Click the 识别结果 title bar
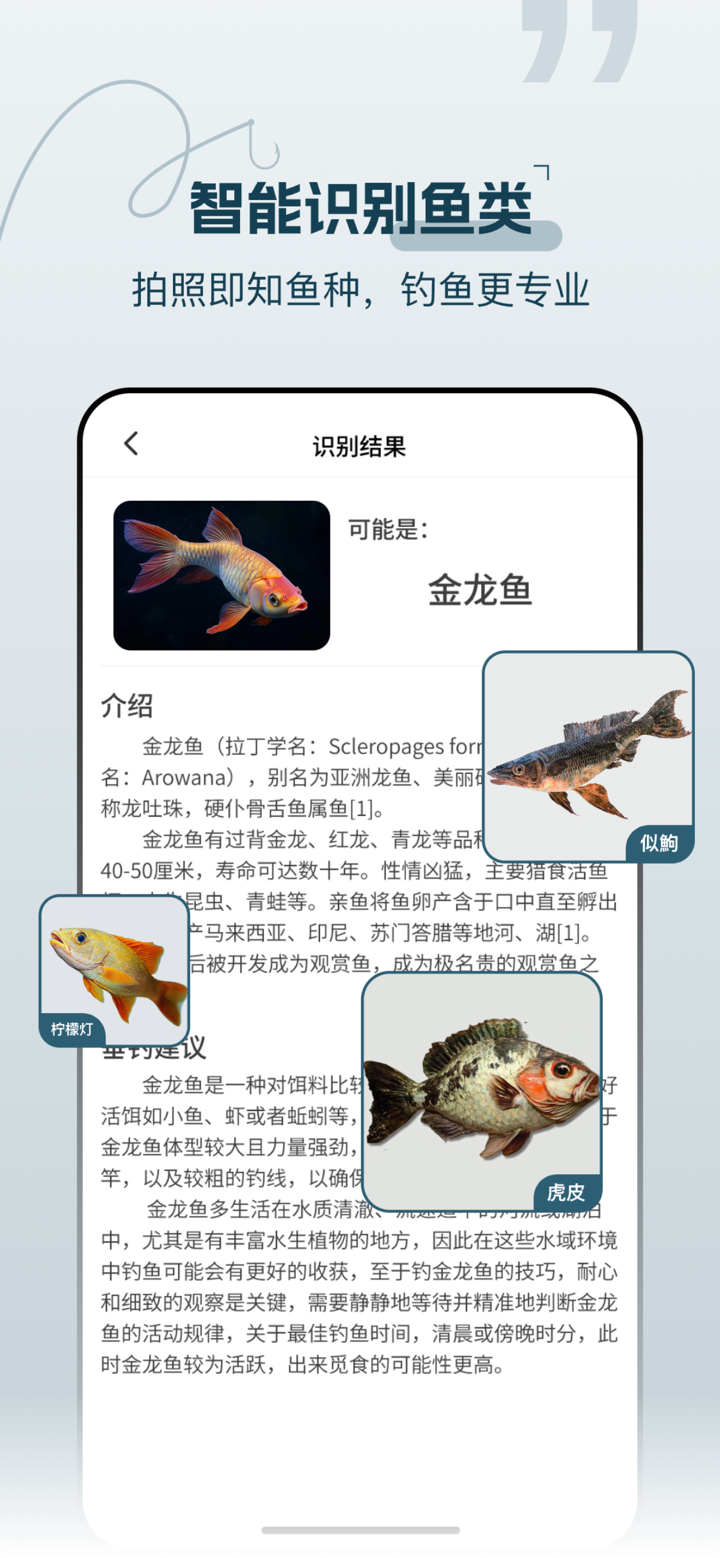 360,445
